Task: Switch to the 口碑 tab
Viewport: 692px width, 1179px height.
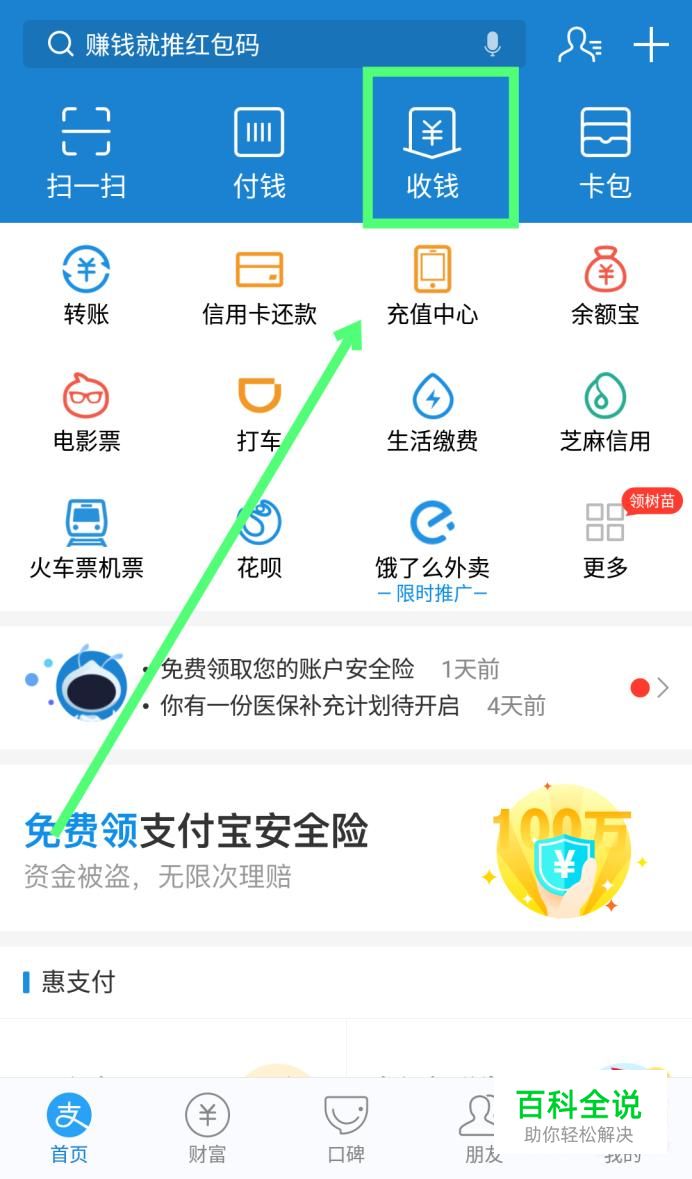Action: pos(346,1128)
